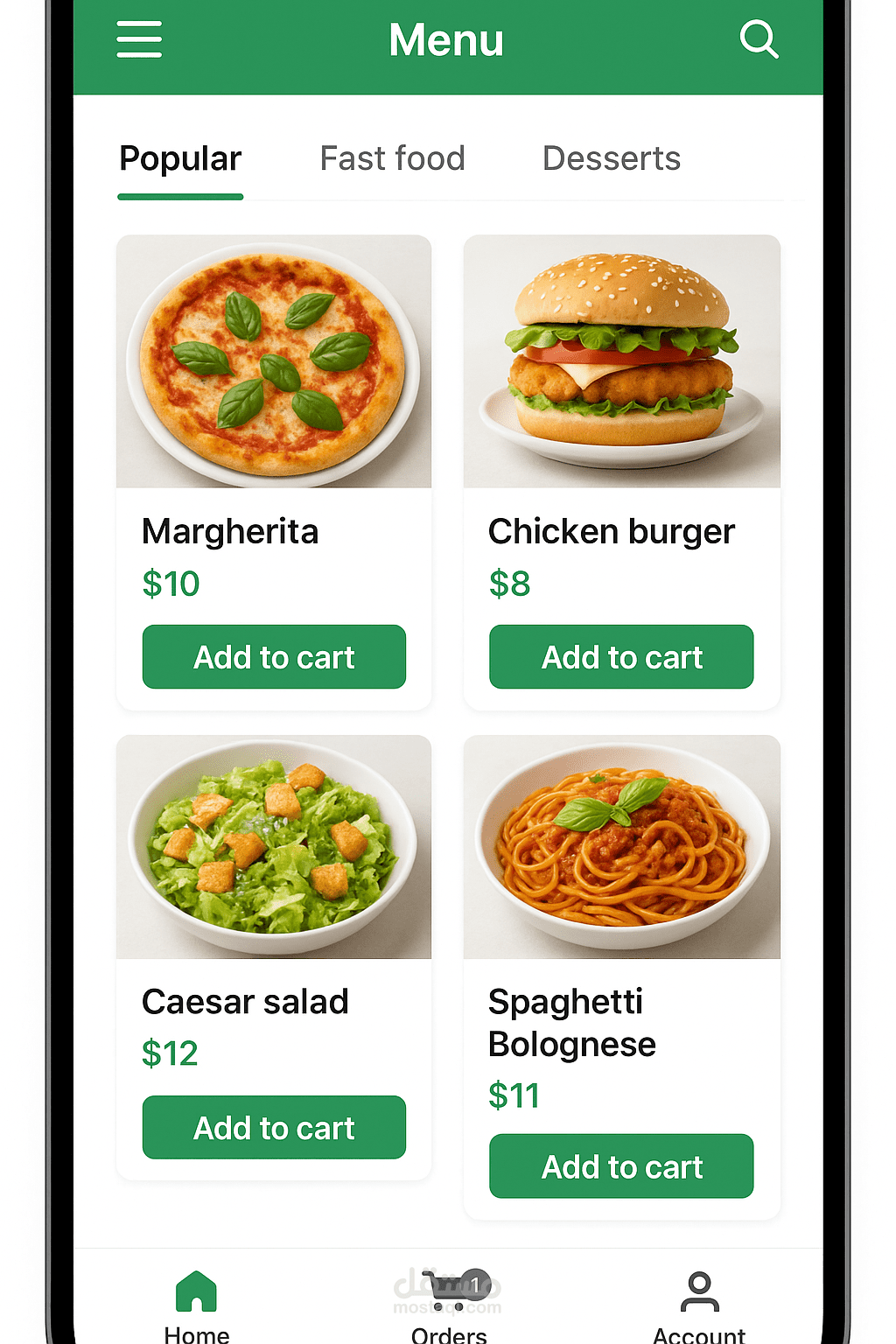Viewport: 896px width, 1344px height.
Task: Add Caesar salad to cart
Action: pos(274,1128)
